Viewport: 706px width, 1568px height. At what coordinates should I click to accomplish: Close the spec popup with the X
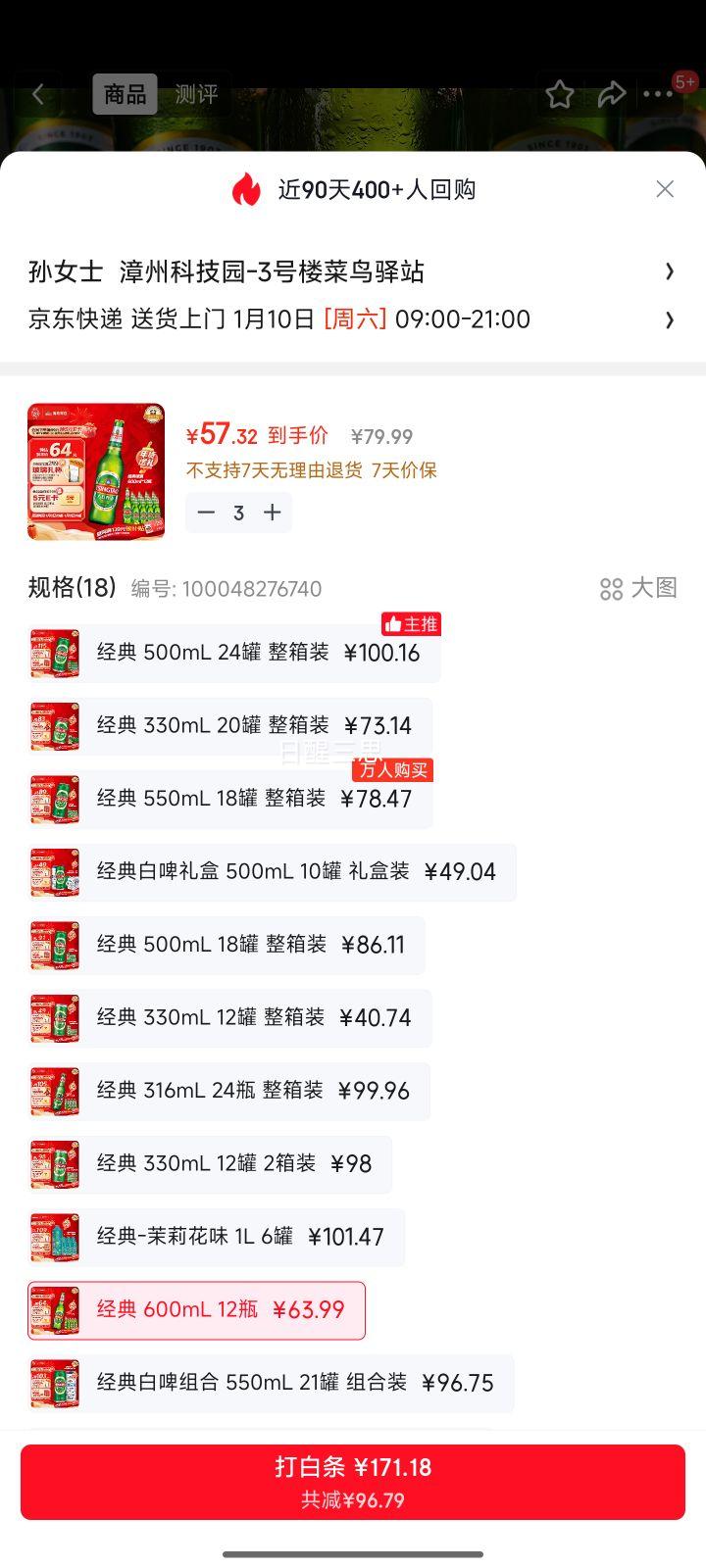tap(665, 189)
